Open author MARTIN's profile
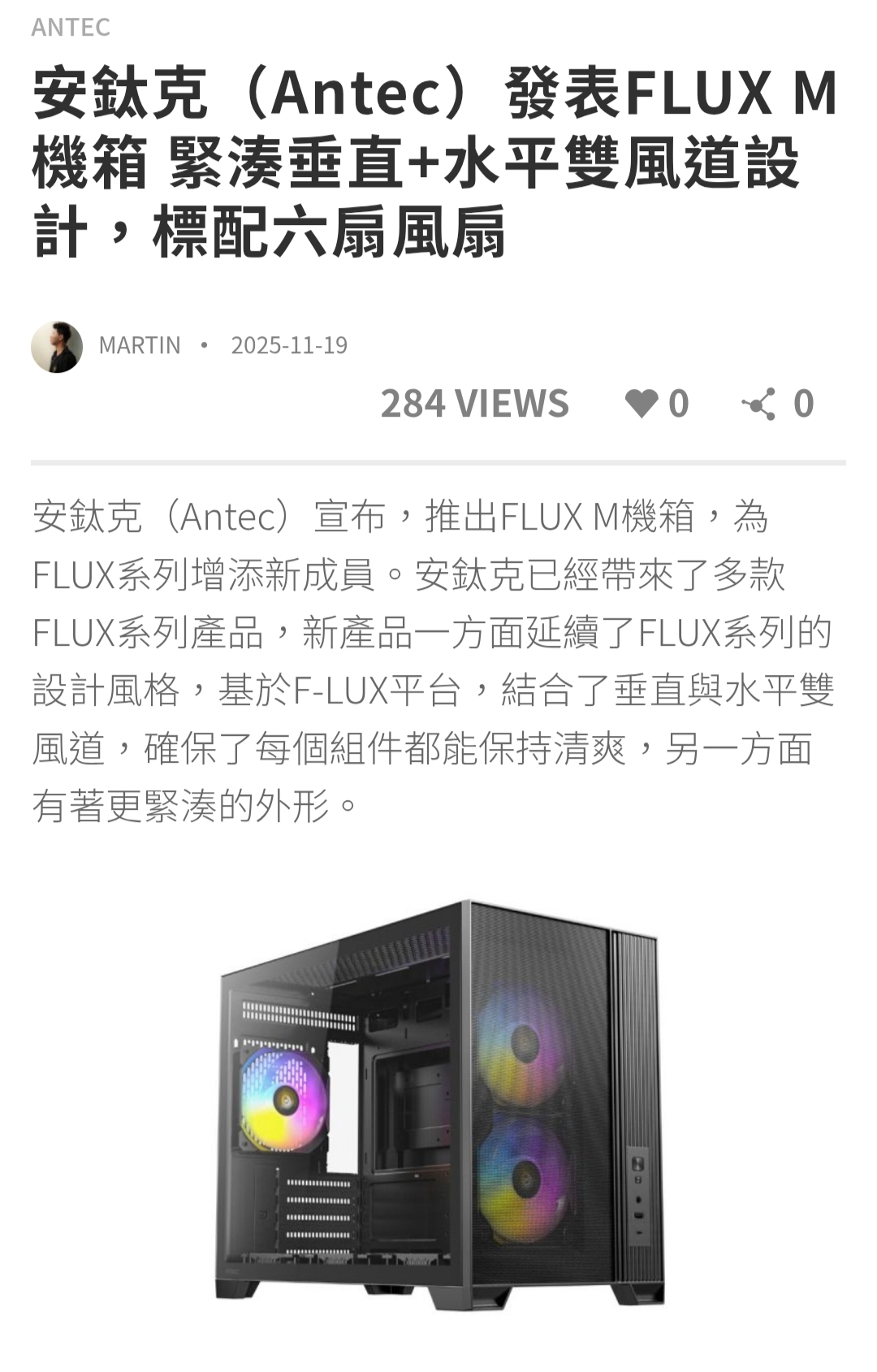 tap(140, 345)
